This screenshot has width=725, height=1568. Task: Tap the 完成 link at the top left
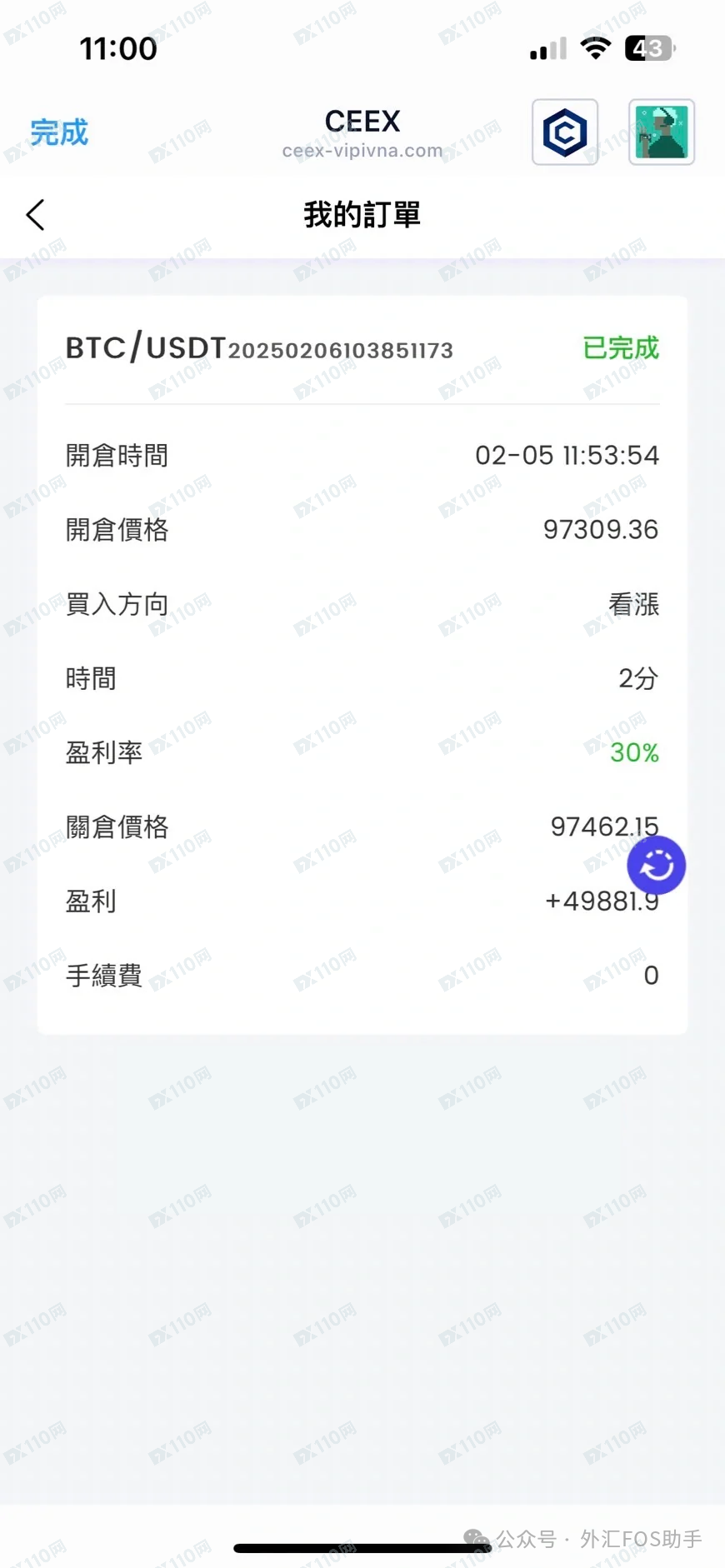click(x=57, y=132)
